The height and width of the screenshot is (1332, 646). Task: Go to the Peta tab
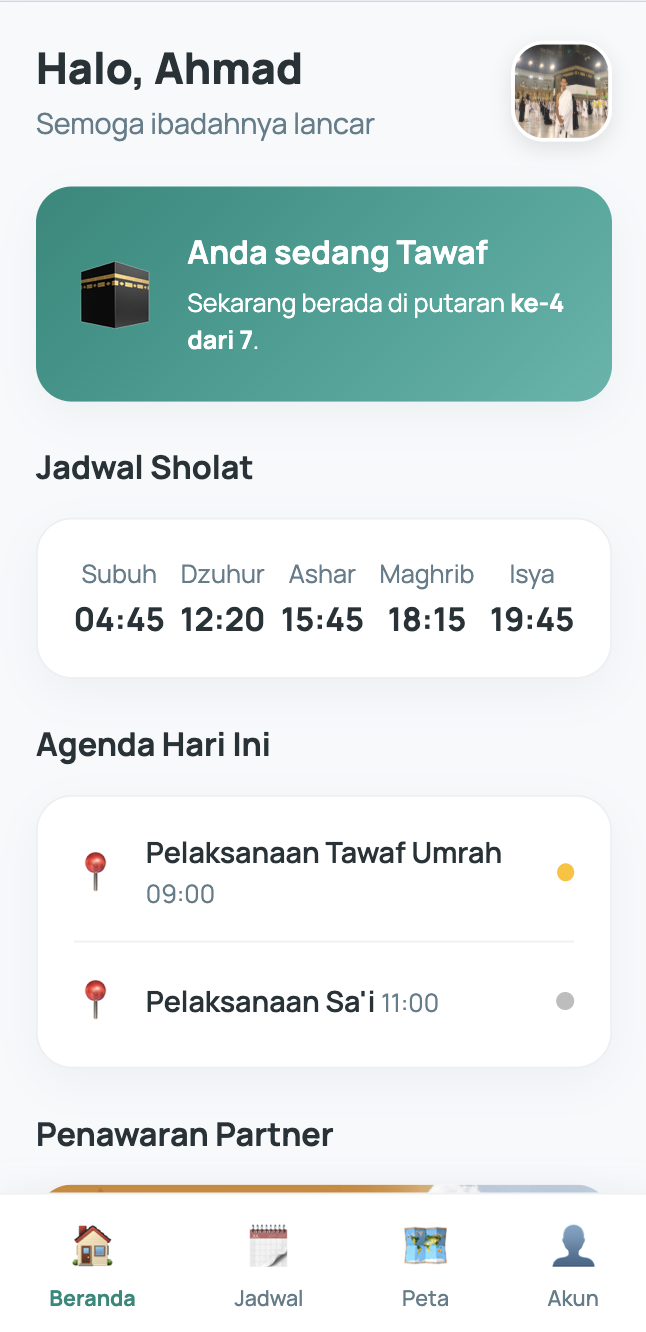point(425,1265)
